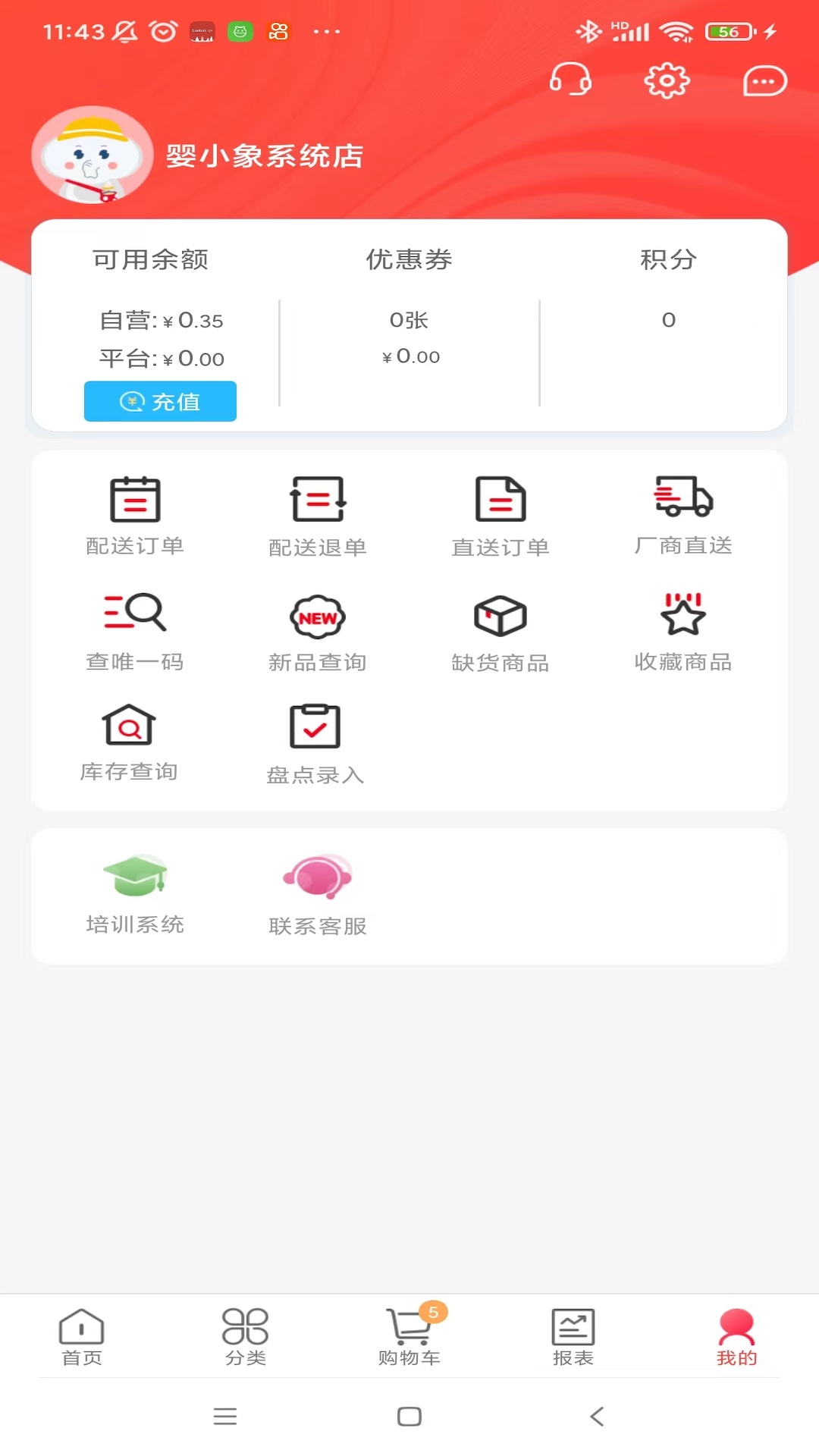This screenshot has height=1456, width=819.
Task: Open 库存查询 inventory lookup
Action: (x=129, y=742)
